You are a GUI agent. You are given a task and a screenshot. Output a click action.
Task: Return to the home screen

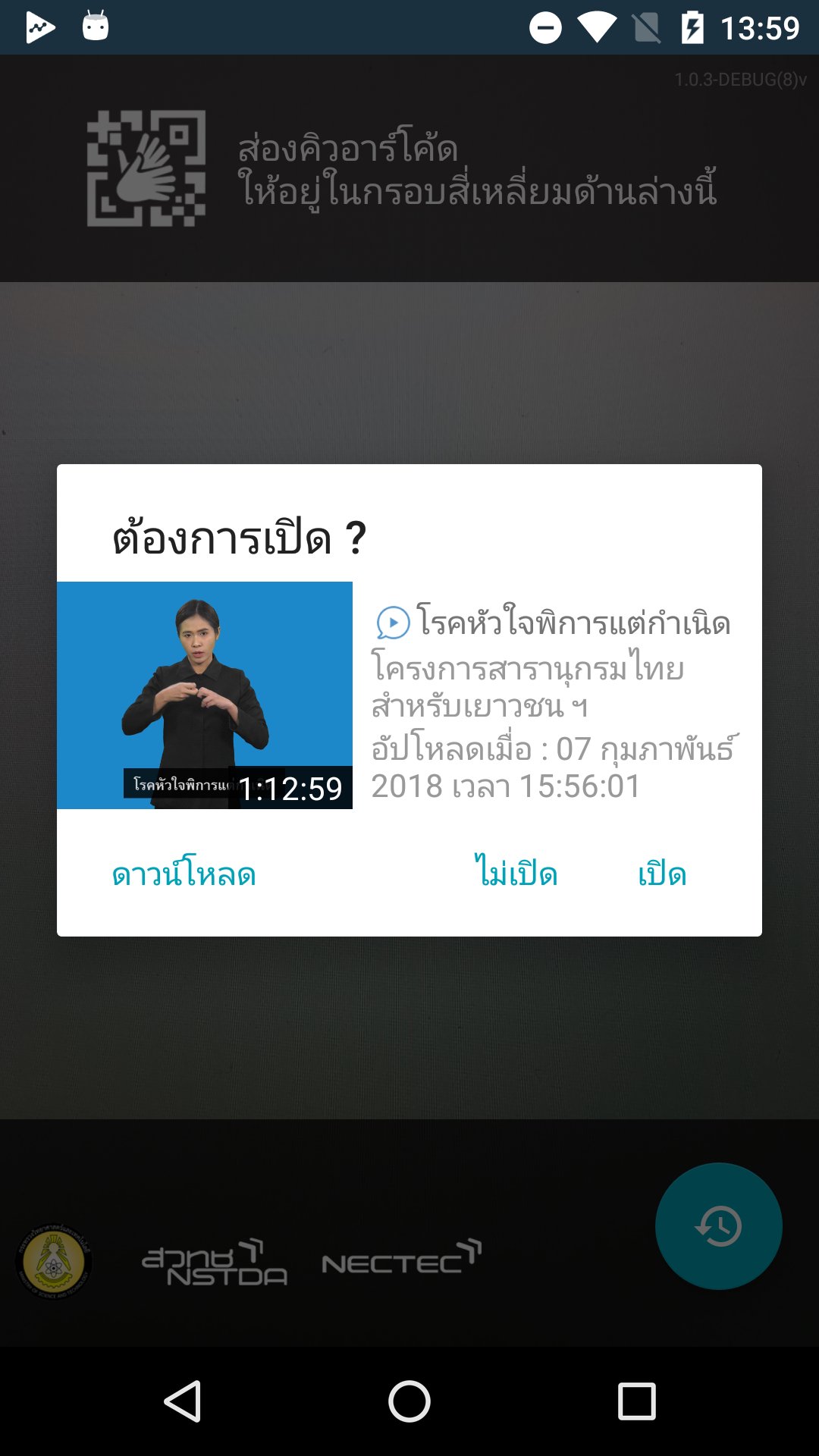coord(409,1401)
